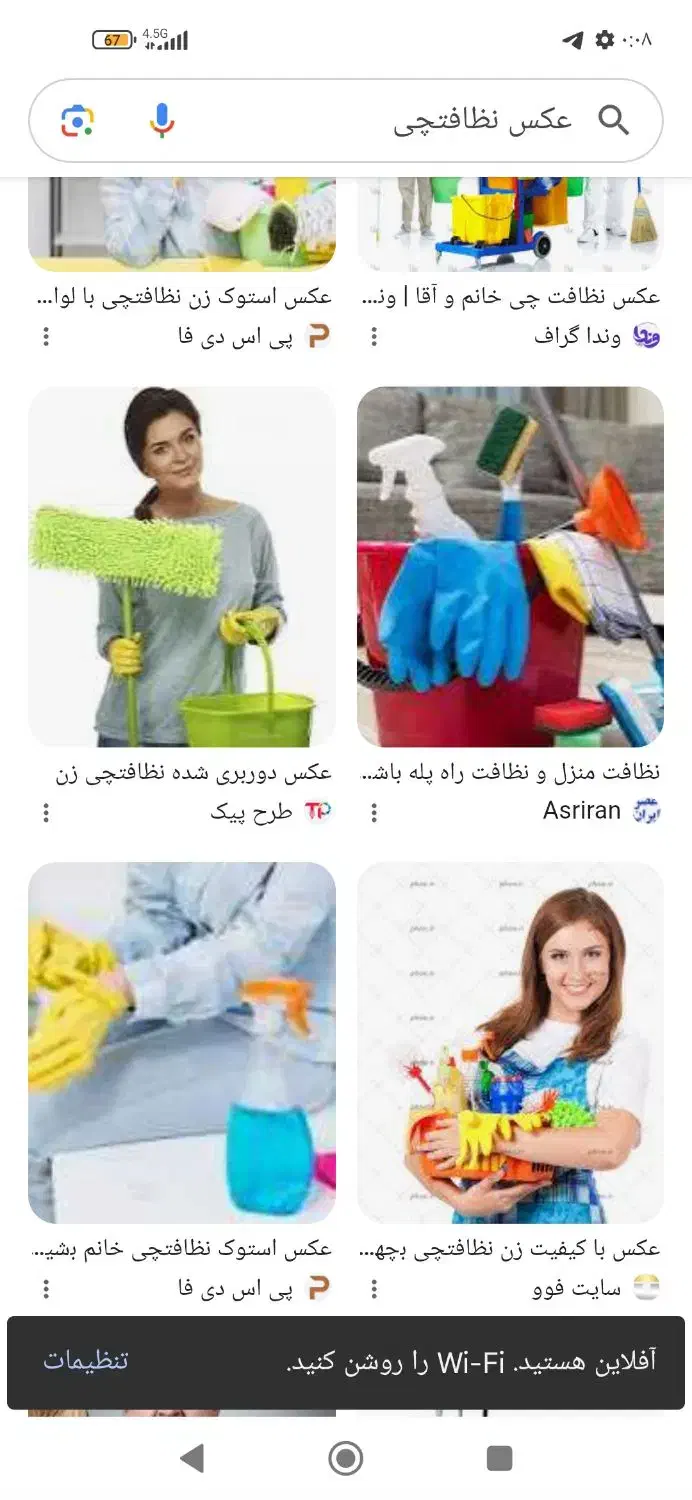Go back with the system back button
This screenshot has height=1500, width=692.
click(192, 1458)
